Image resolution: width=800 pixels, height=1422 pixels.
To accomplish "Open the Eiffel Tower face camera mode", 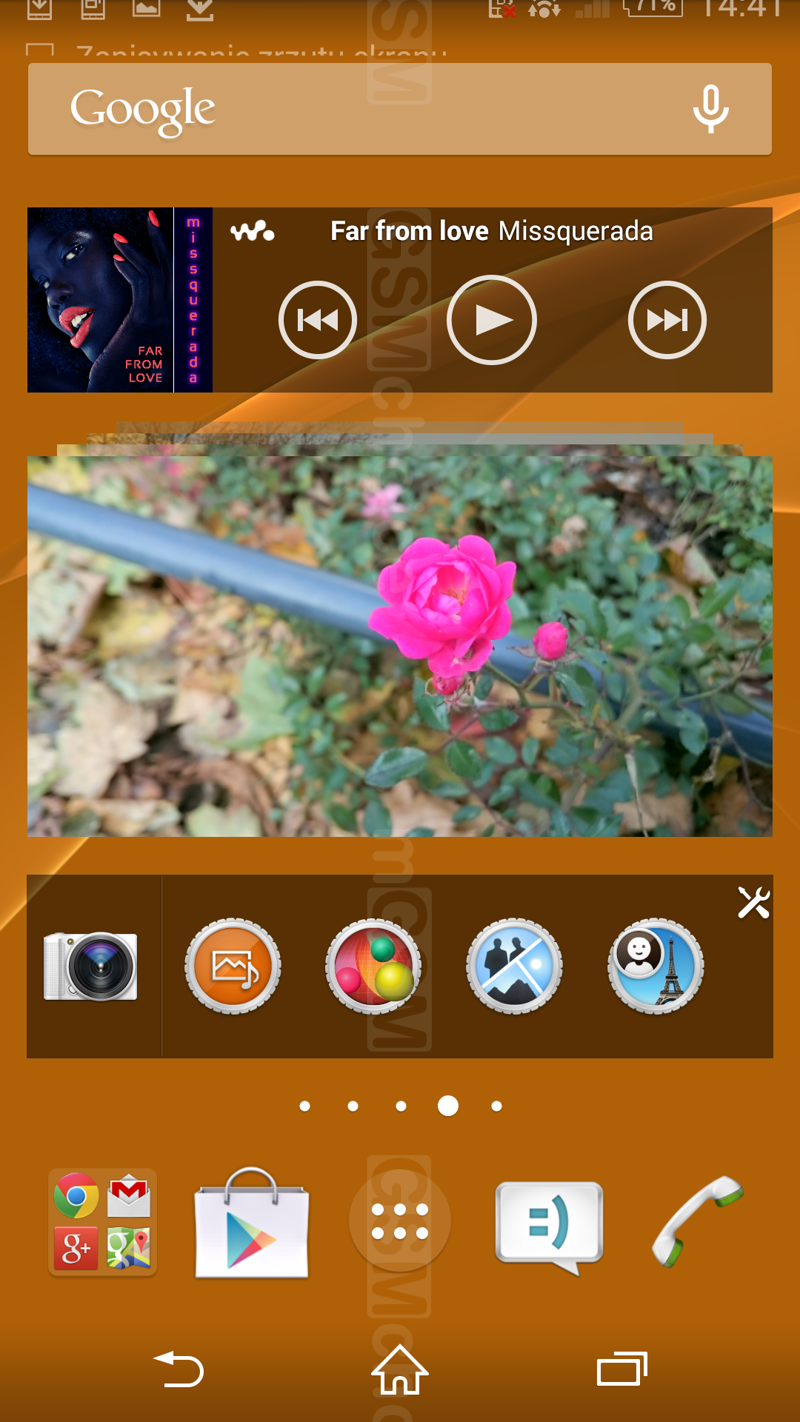I will tap(656, 967).
